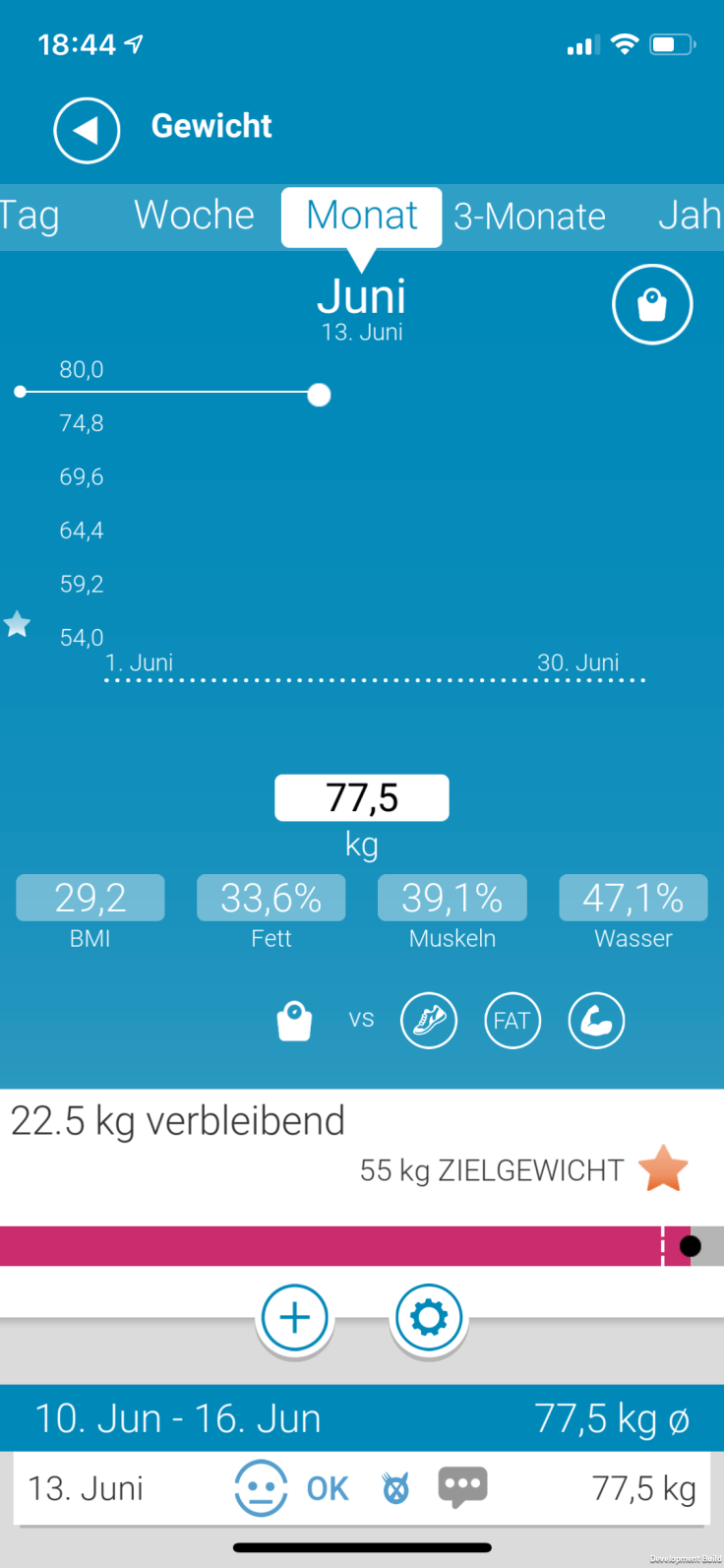
Task: Open the comment bubble for 13. Juni
Action: 462,1487
